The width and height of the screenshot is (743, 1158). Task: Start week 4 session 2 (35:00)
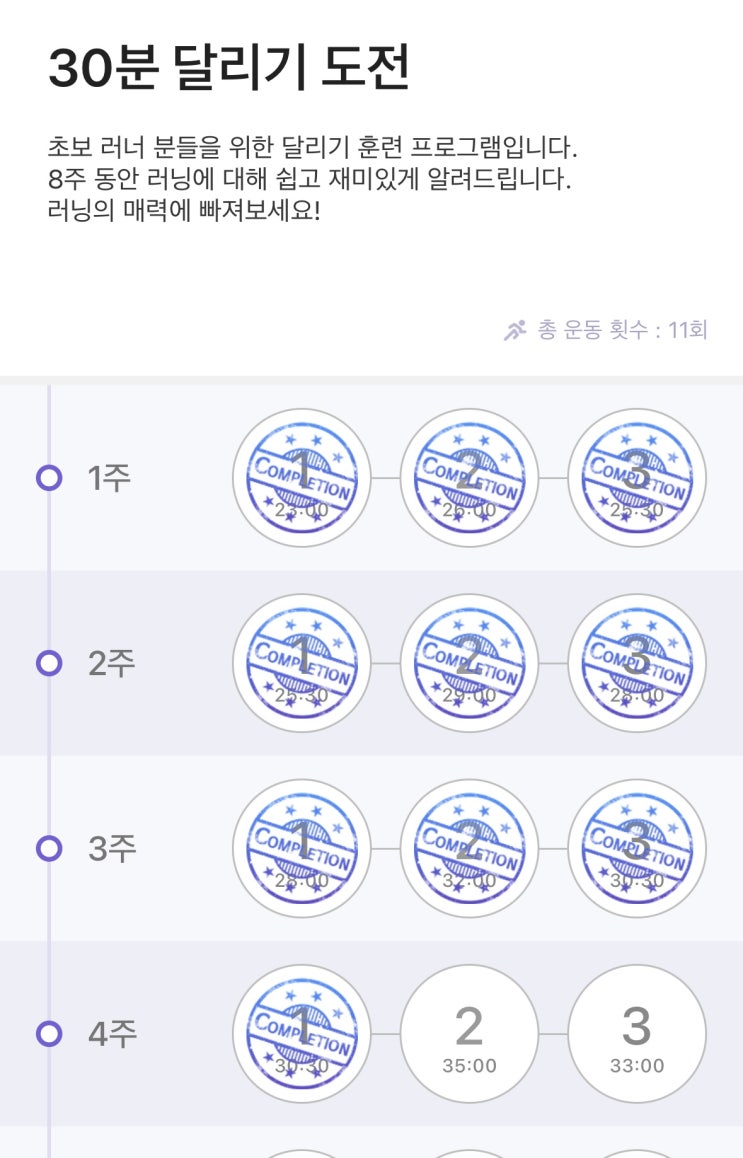(x=469, y=1033)
